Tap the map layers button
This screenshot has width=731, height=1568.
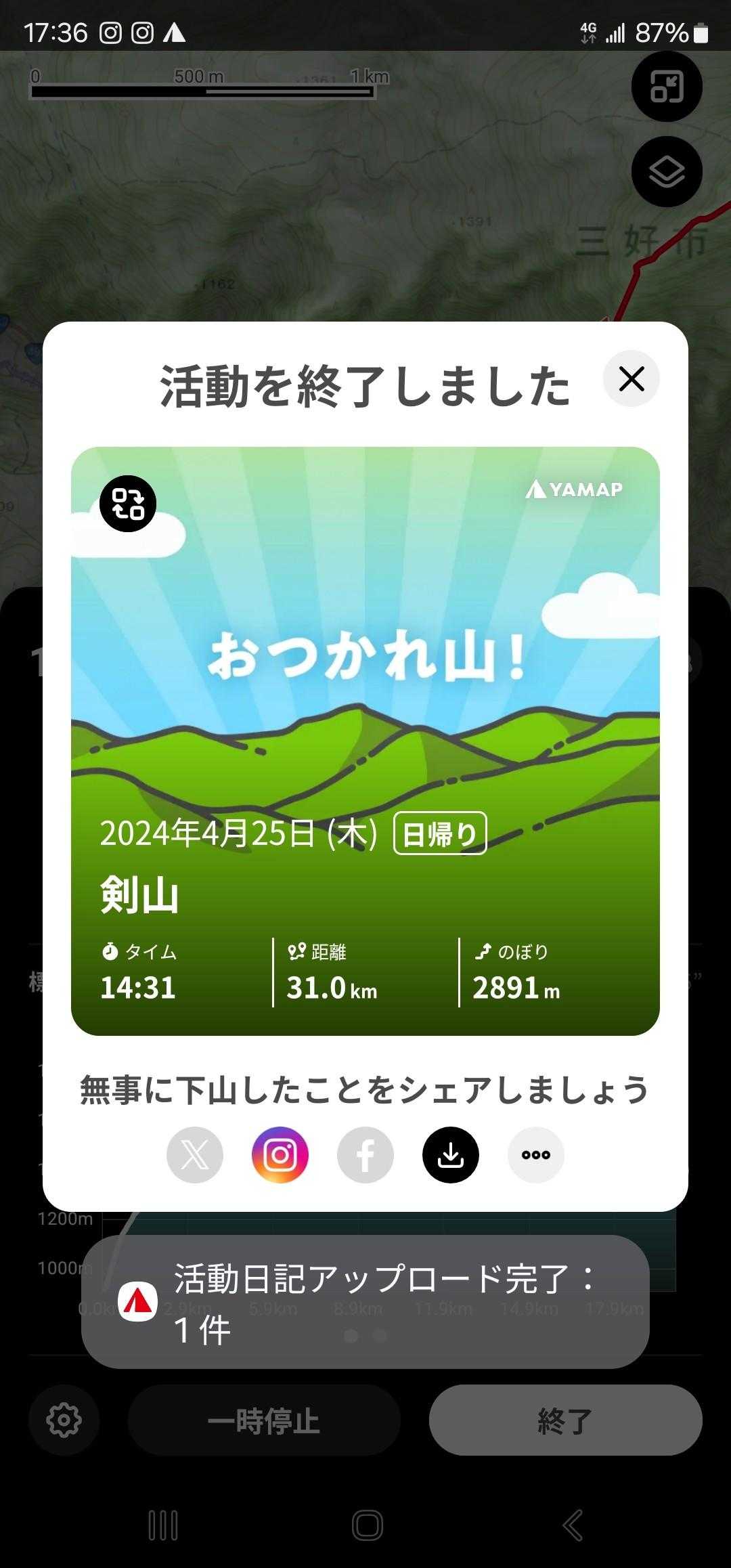[x=667, y=172]
